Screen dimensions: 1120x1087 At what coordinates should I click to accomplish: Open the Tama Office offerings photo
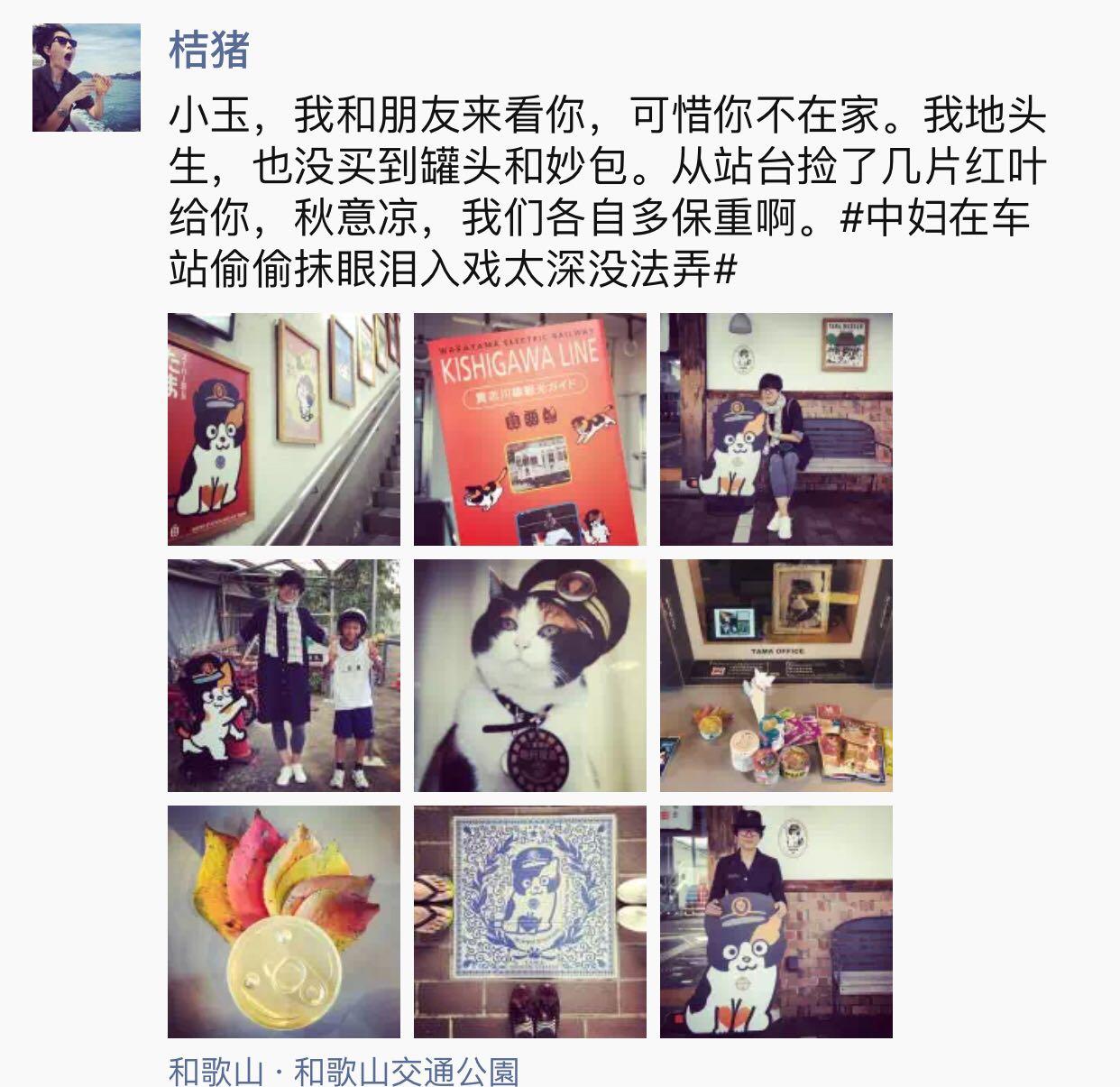776,676
